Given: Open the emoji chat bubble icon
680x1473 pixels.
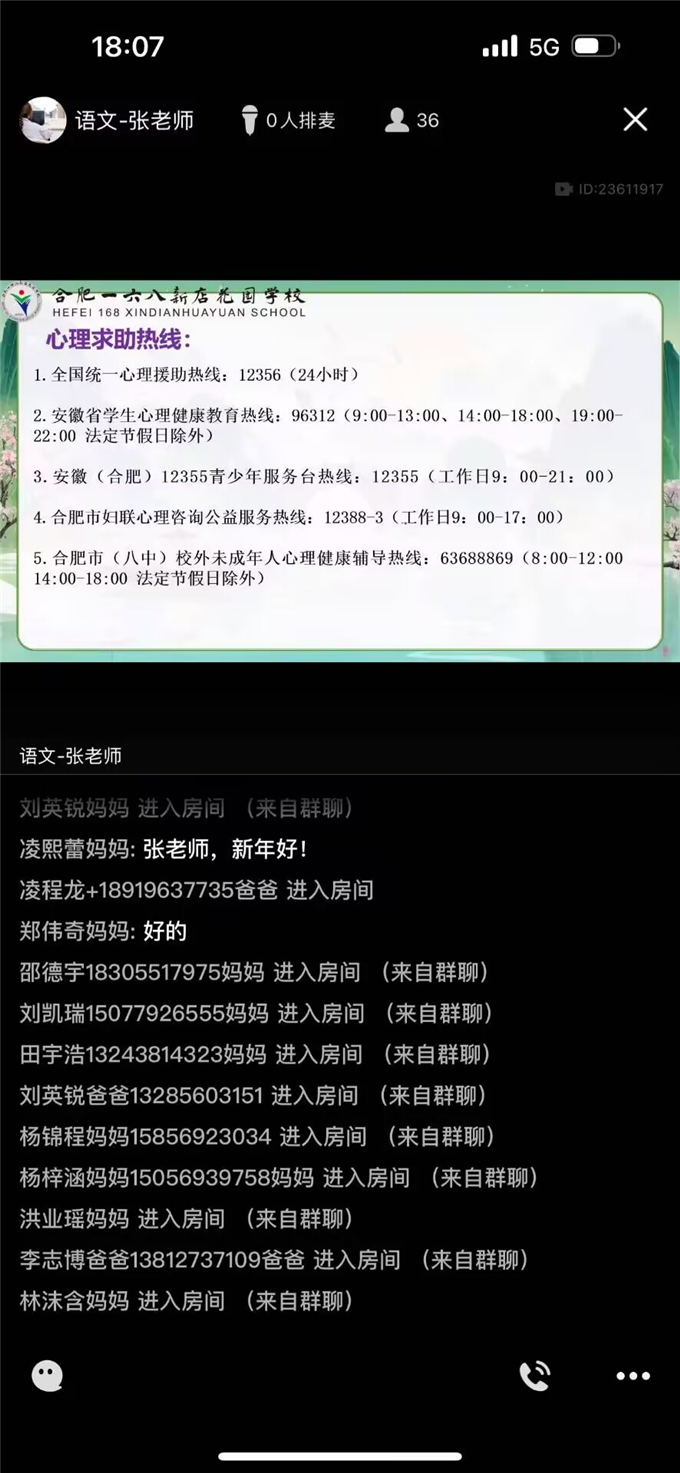Looking at the screenshot, I should point(47,1376).
